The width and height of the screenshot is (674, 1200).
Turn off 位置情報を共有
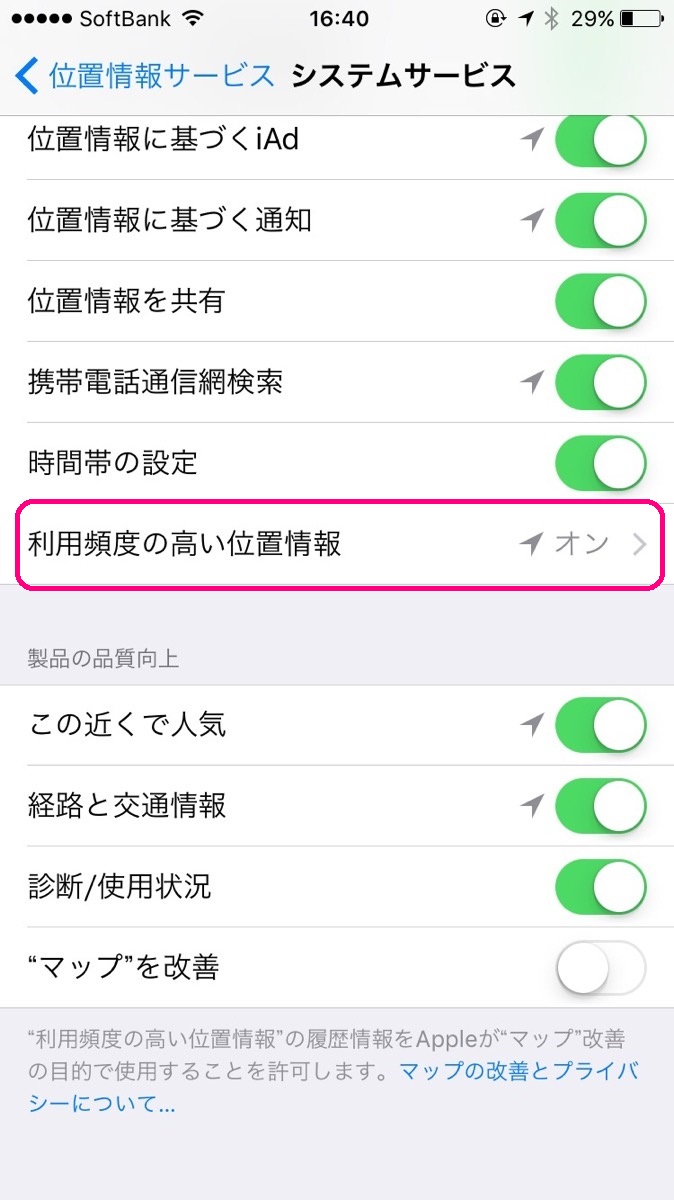pos(600,301)
